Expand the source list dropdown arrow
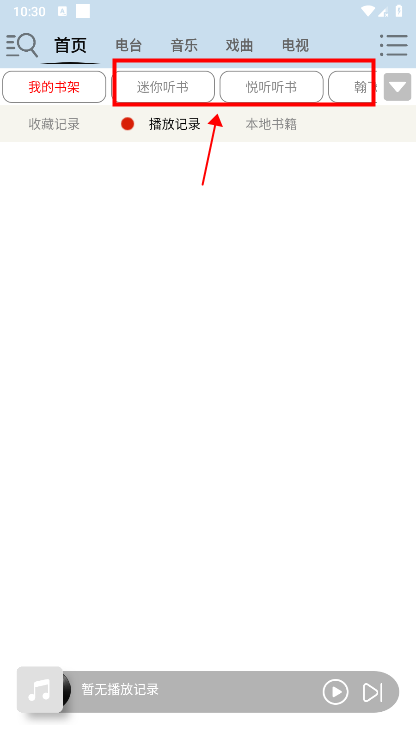Viewport: 416px width, 739px height. pos(398,87)
